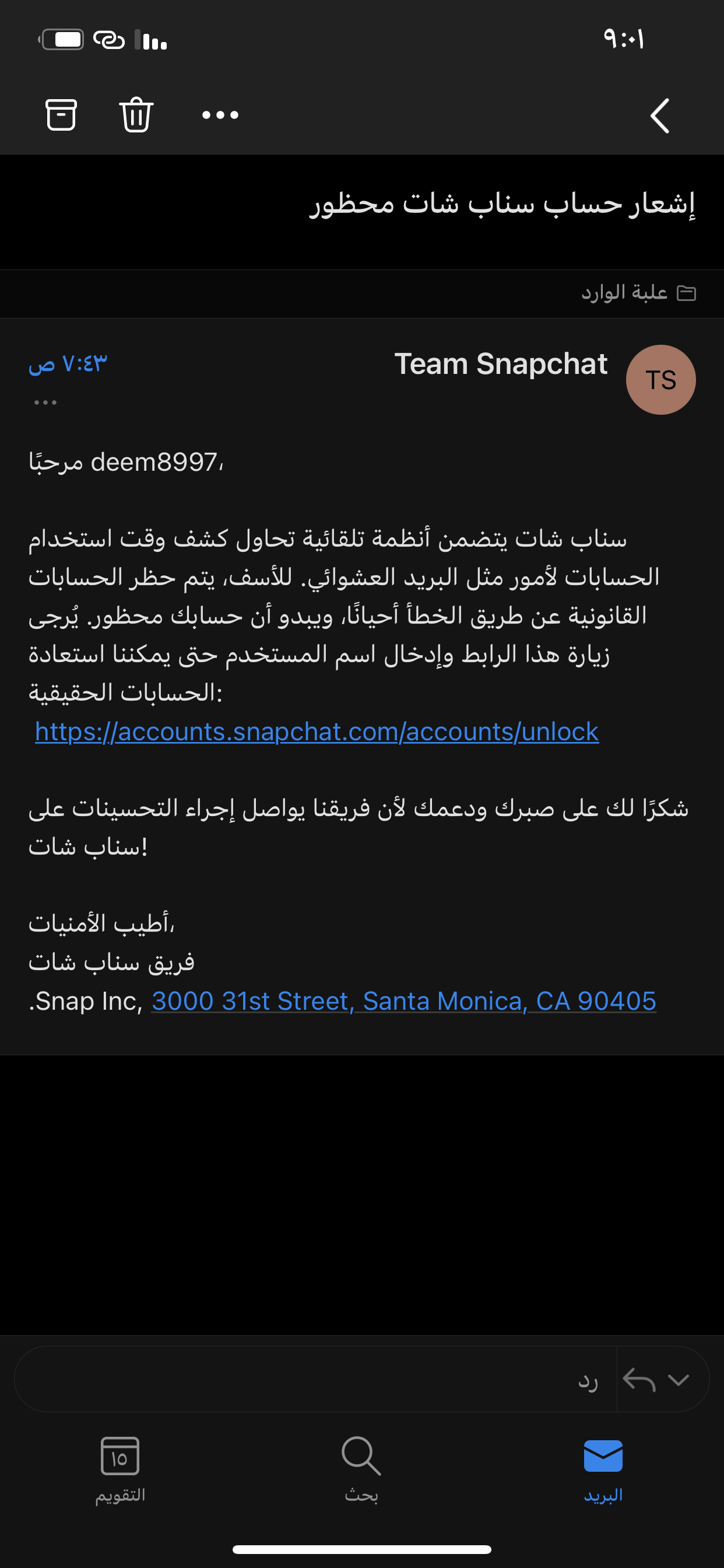Tap the reply text field
This screenshot has height=1568, width=724.
click(316, 1378)
